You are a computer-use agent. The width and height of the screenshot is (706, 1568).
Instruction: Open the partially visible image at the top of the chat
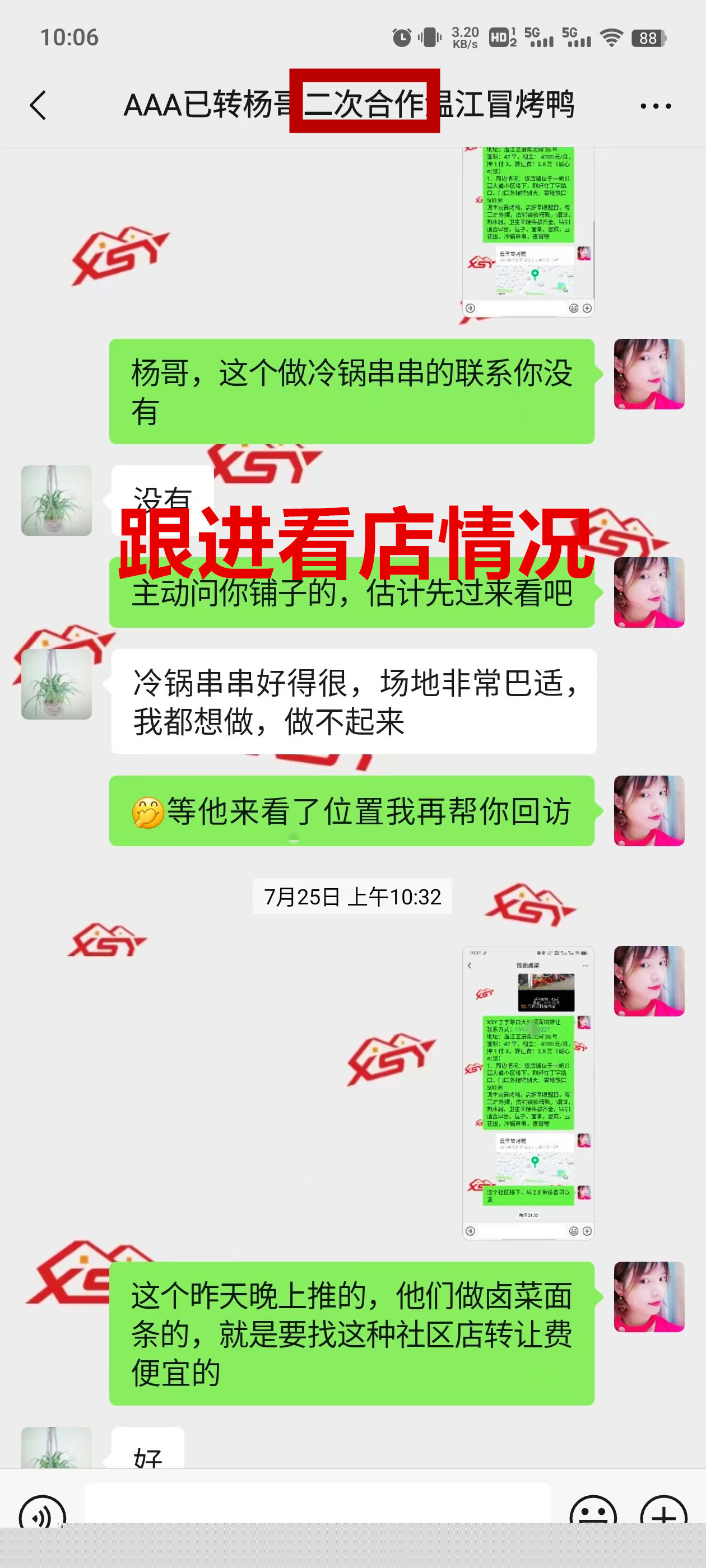(x=528, y=231)
